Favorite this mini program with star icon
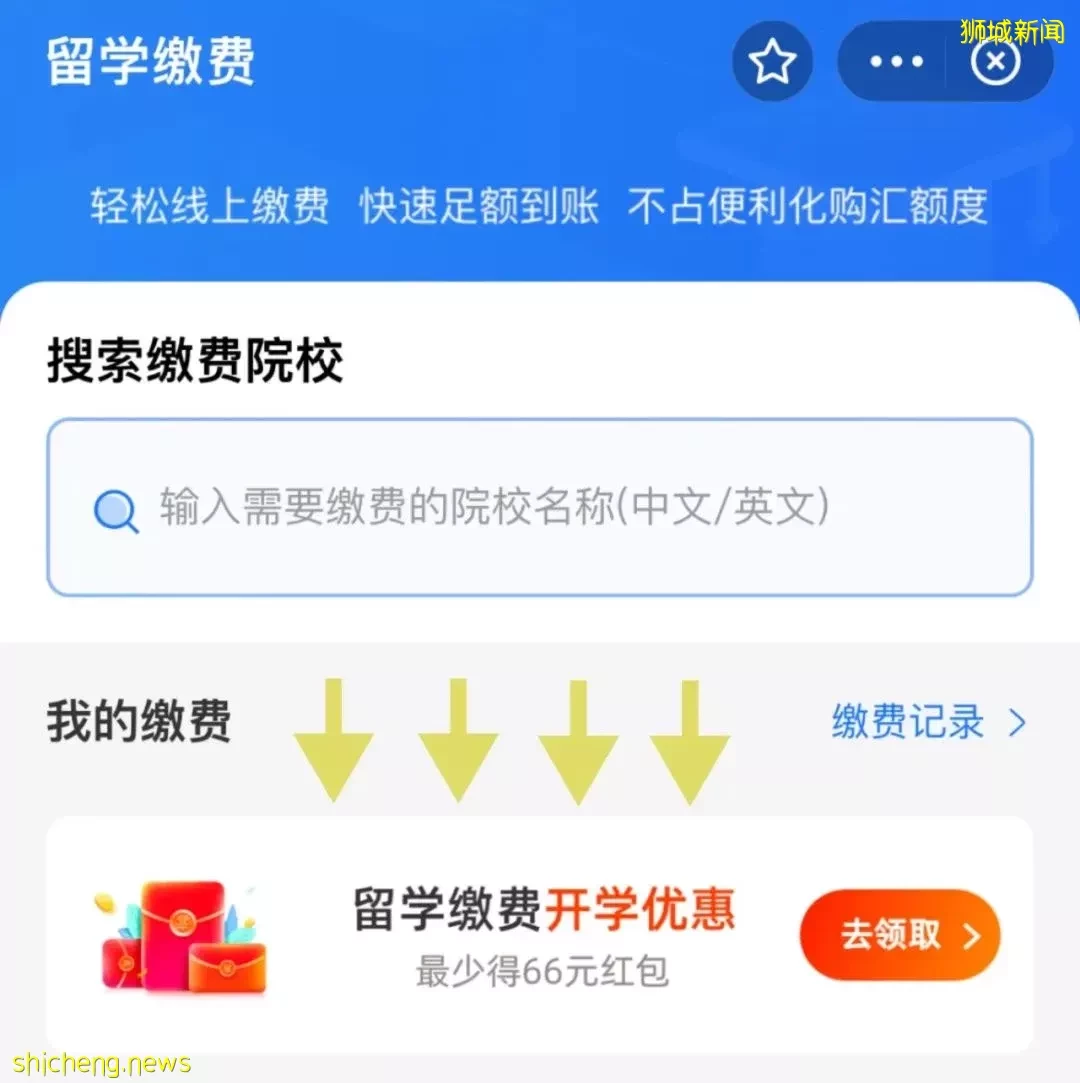The image size is (1080, 1083). [x=772, y=62]
